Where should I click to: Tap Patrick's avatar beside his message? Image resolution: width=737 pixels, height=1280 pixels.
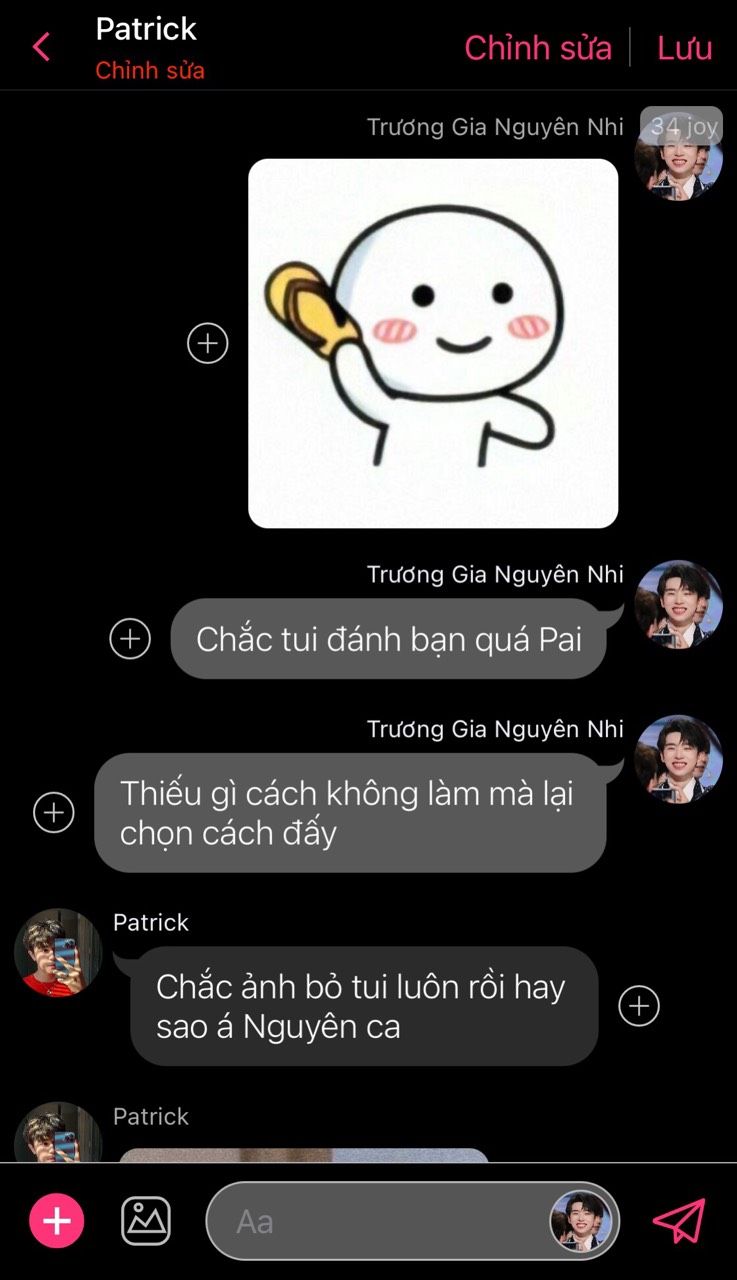(58, 952)
